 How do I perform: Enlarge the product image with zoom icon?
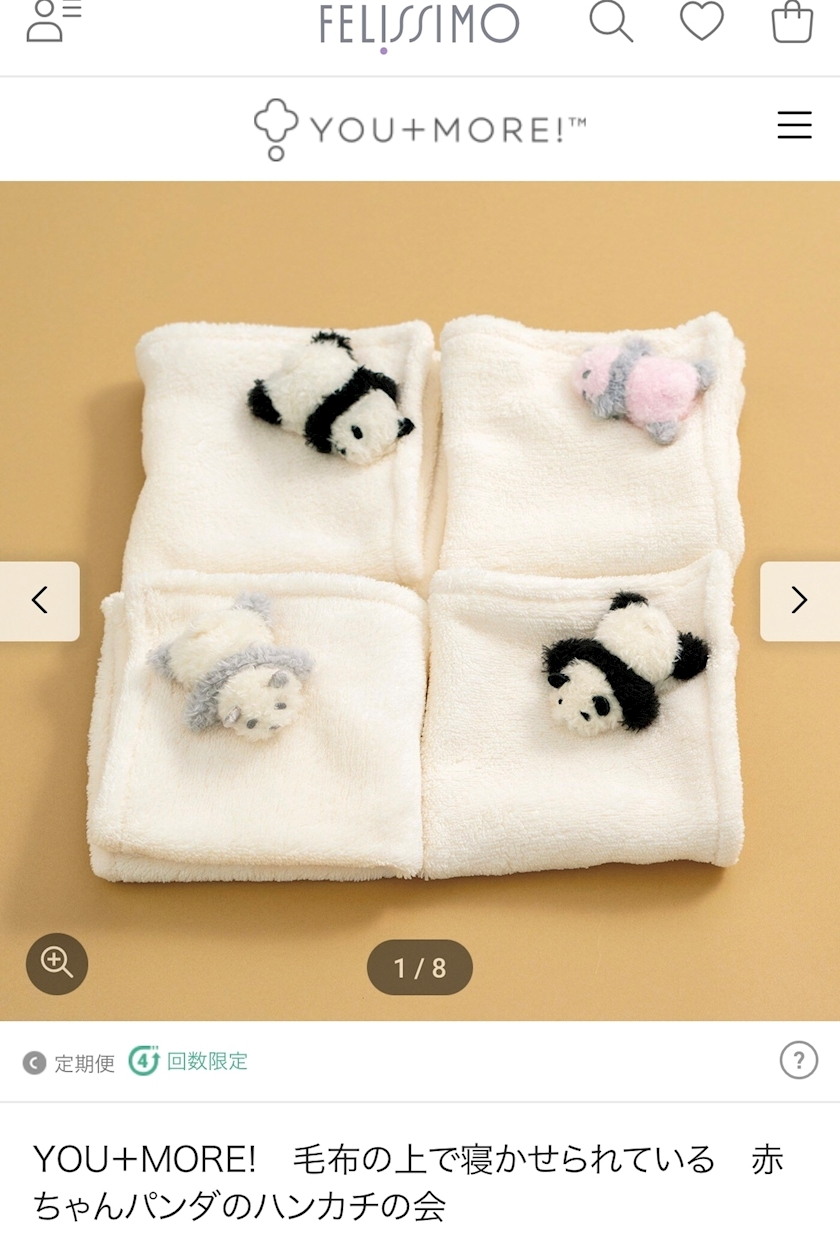click(x=57, y=963)
